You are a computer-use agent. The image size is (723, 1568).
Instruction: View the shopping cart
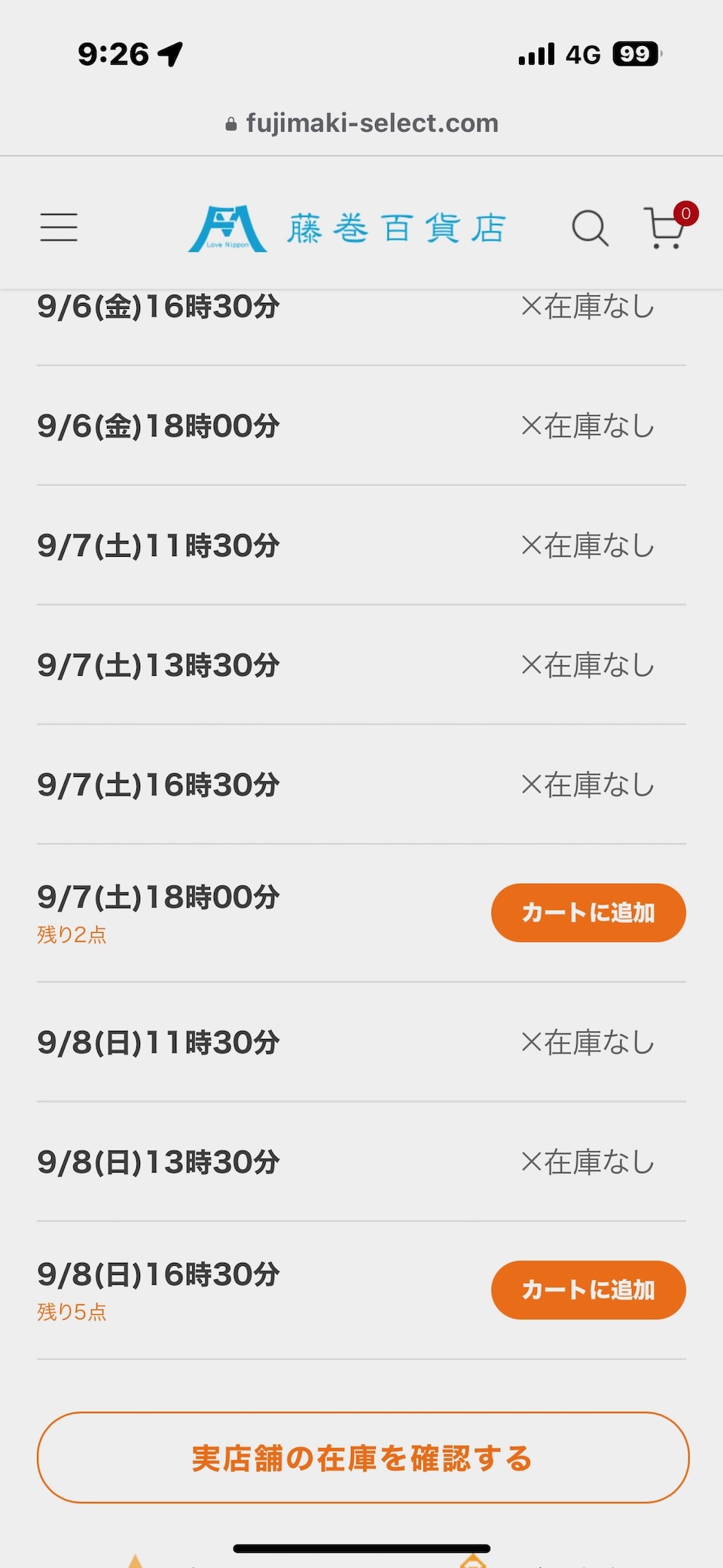pos(667,228)
